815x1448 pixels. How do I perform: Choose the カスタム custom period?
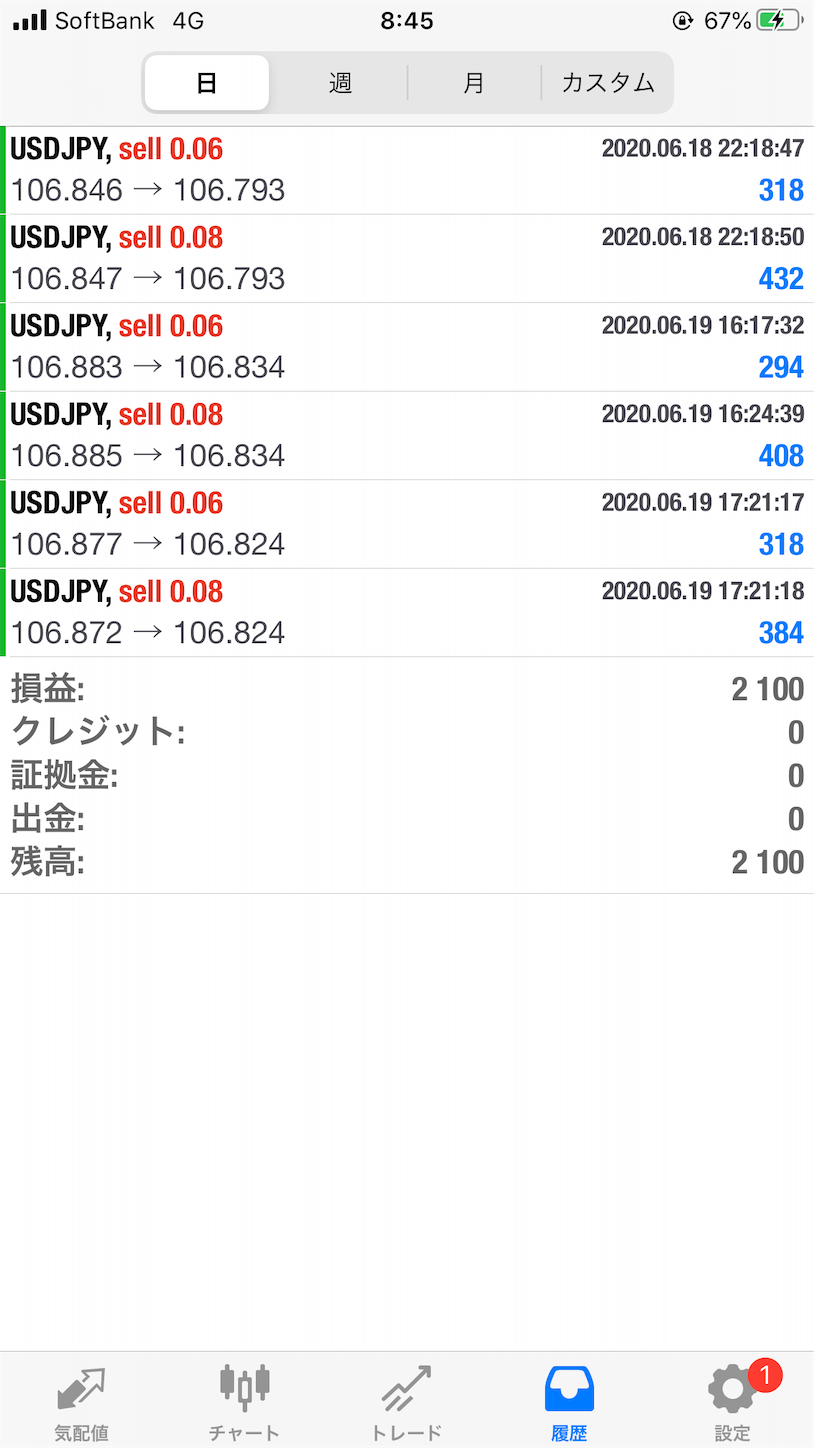(x=607, y=82)
